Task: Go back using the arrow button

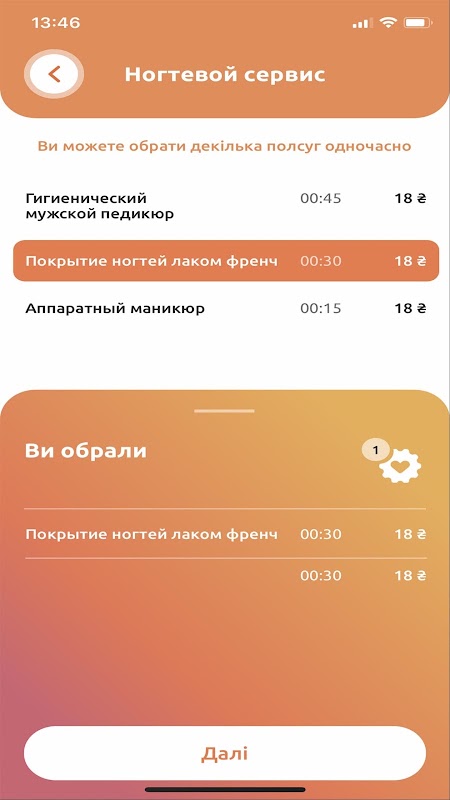Action: [54, 74]
